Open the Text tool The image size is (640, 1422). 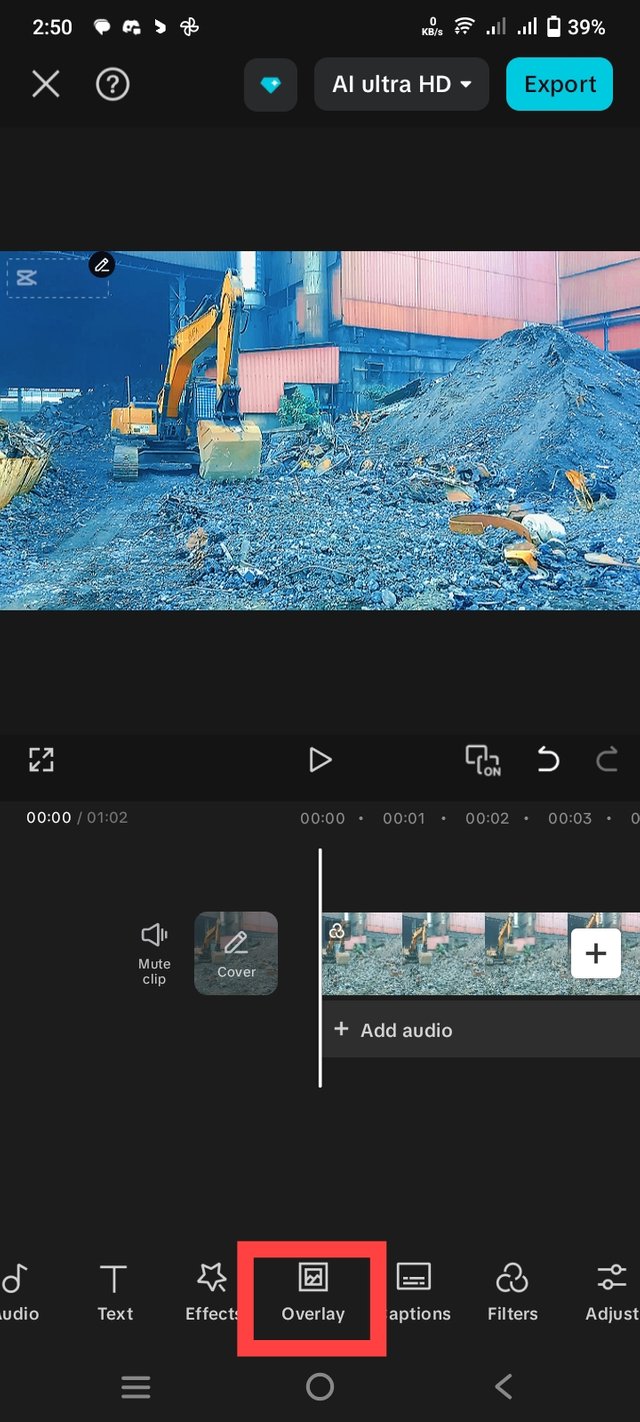tap(114, 1292)
